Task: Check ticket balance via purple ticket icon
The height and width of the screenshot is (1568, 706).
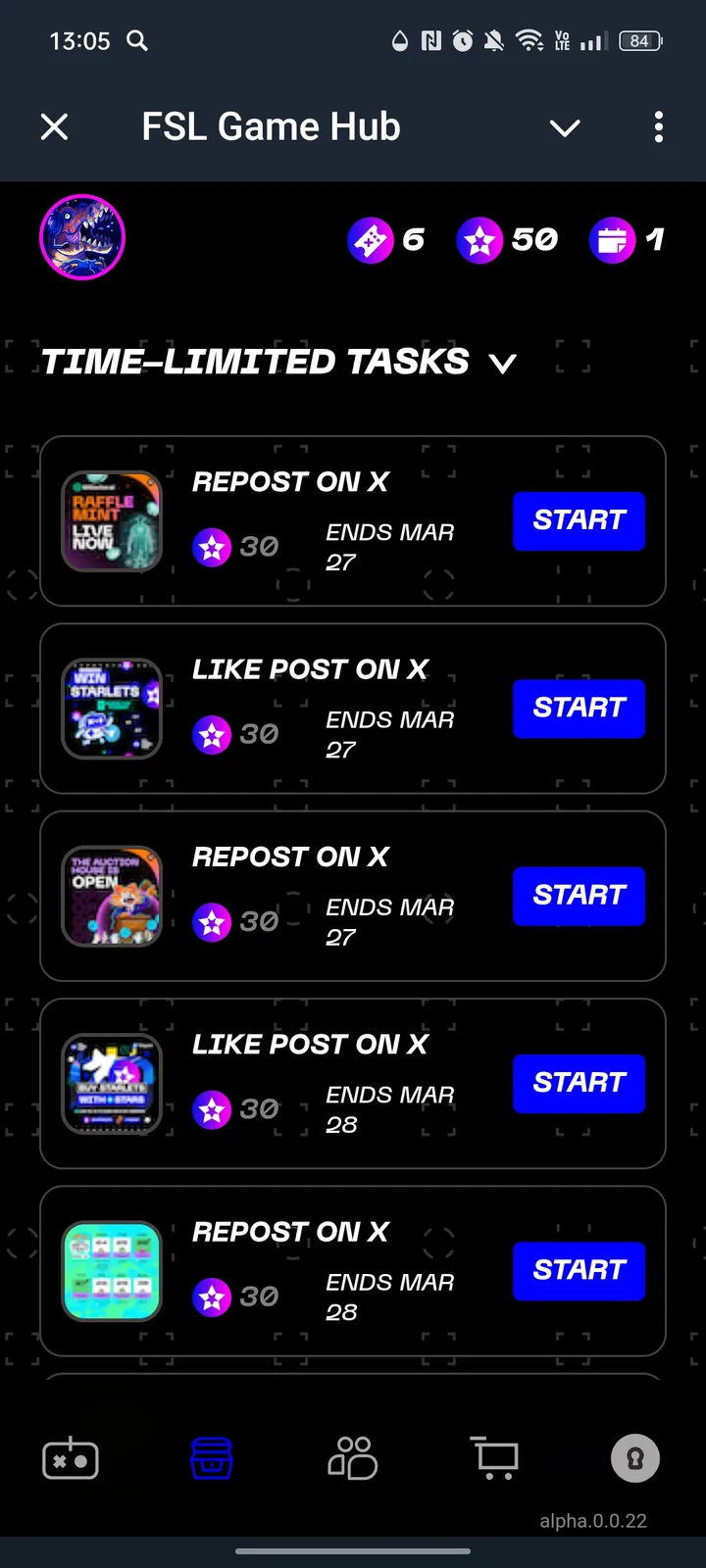Action: pos(371,240)
